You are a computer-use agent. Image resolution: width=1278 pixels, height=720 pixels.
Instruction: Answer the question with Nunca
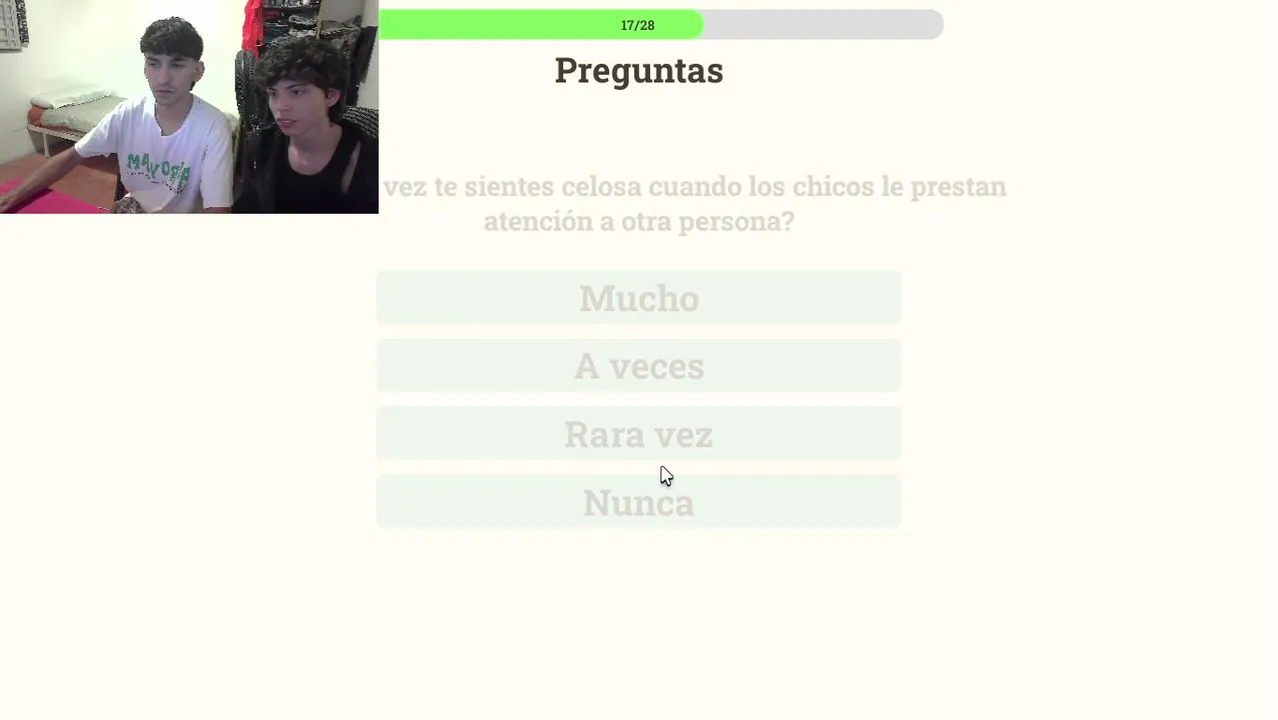point(638,502)
